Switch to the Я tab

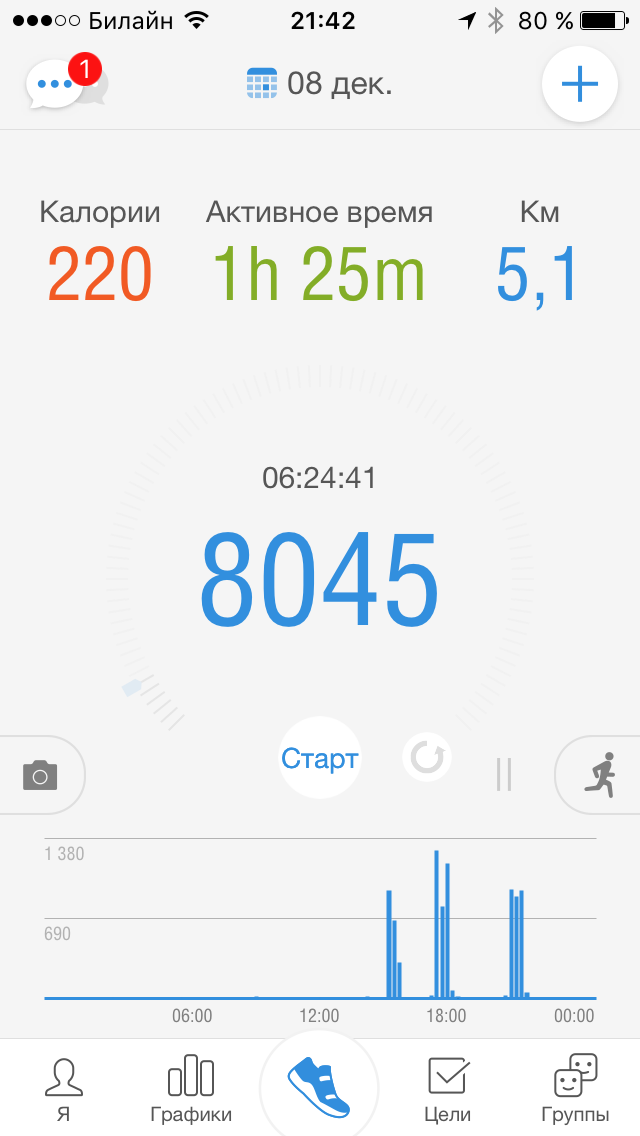point(64,1090)
